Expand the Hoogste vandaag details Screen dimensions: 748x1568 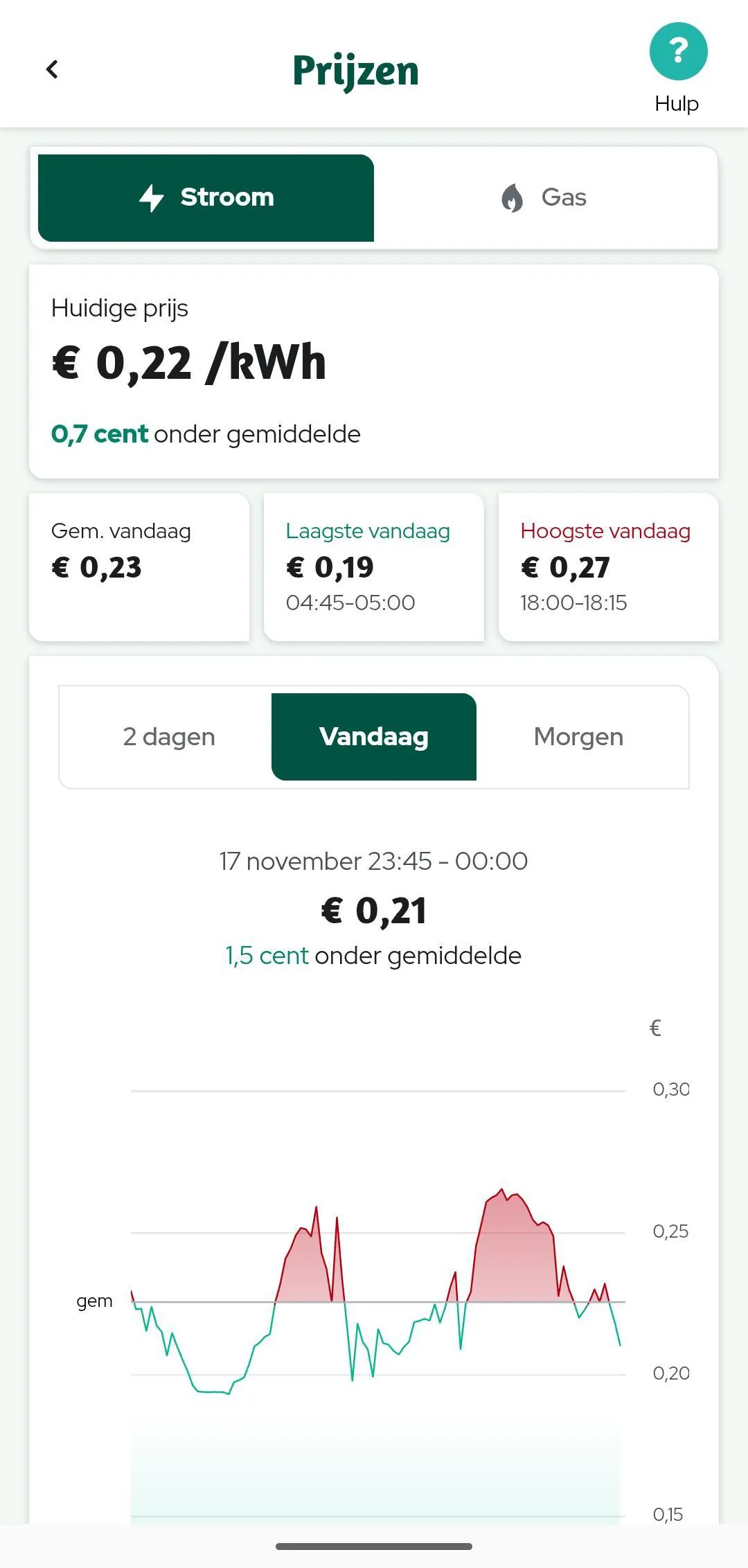tap(608, 566)
